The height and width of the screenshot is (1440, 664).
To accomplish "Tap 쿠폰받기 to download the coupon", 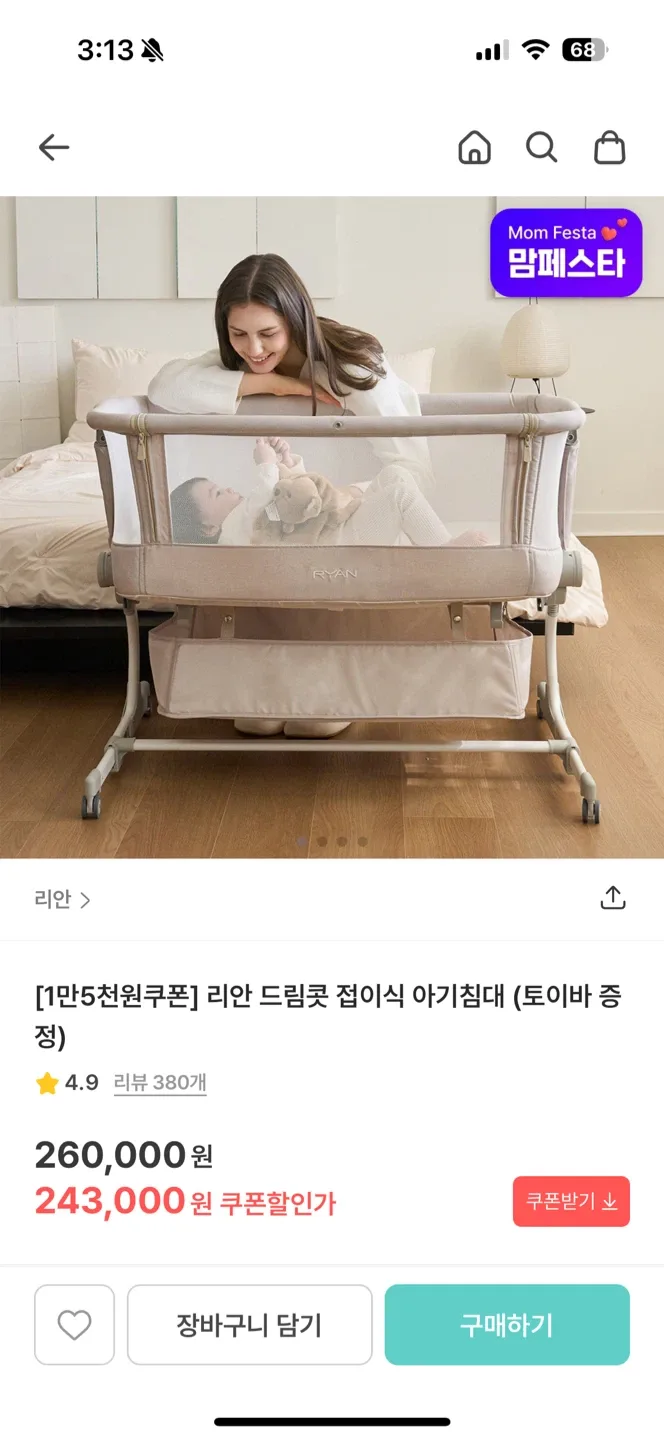I will point(571,1201).
